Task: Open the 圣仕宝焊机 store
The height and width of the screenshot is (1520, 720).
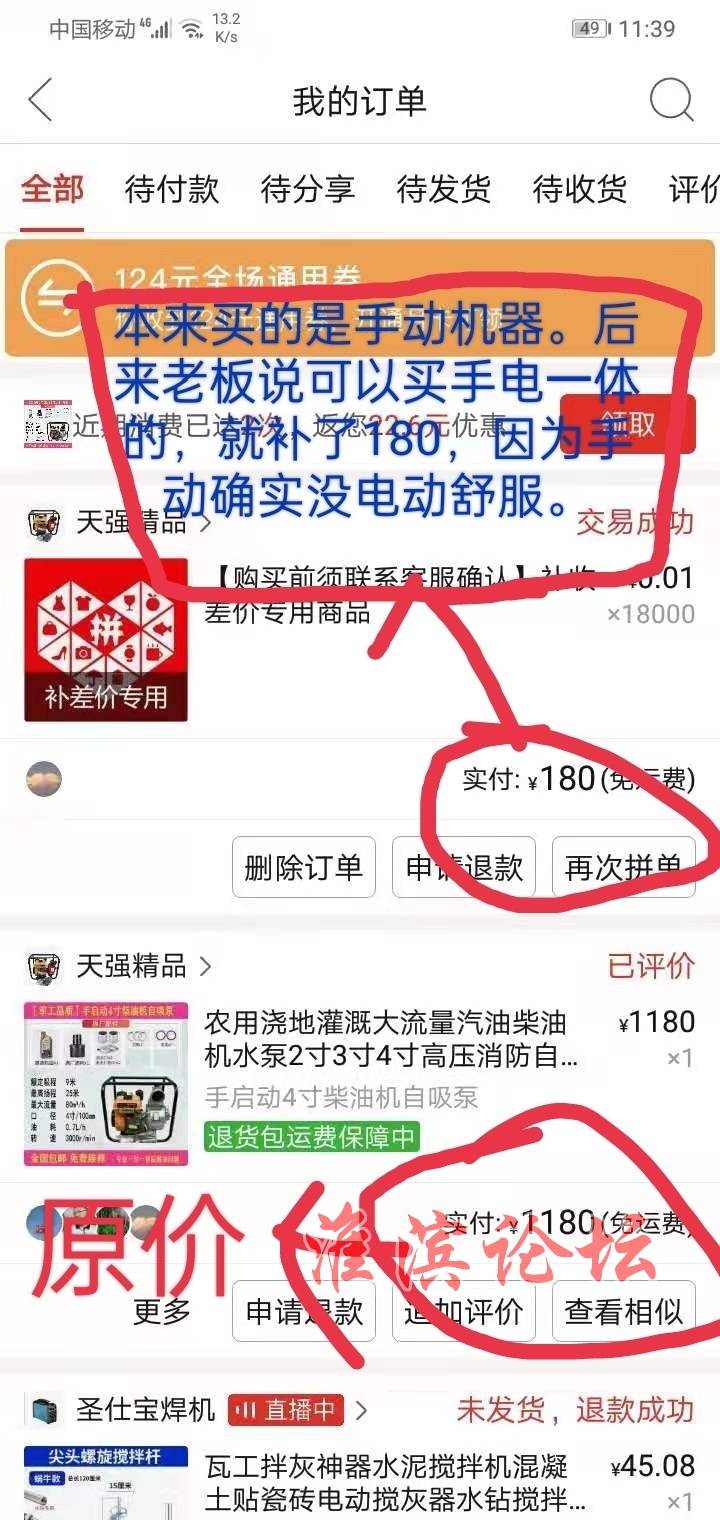Action: pyautogui.click(x=145, y=1410)
